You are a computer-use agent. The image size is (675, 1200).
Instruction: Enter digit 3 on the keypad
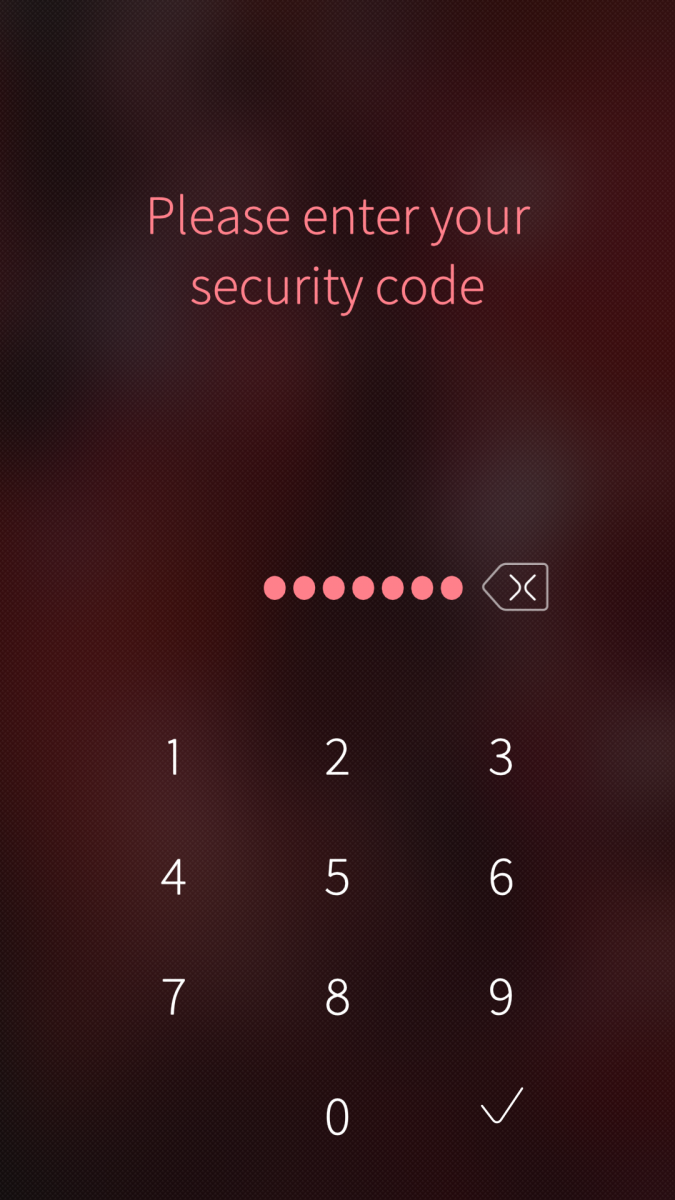pos(501,758)
